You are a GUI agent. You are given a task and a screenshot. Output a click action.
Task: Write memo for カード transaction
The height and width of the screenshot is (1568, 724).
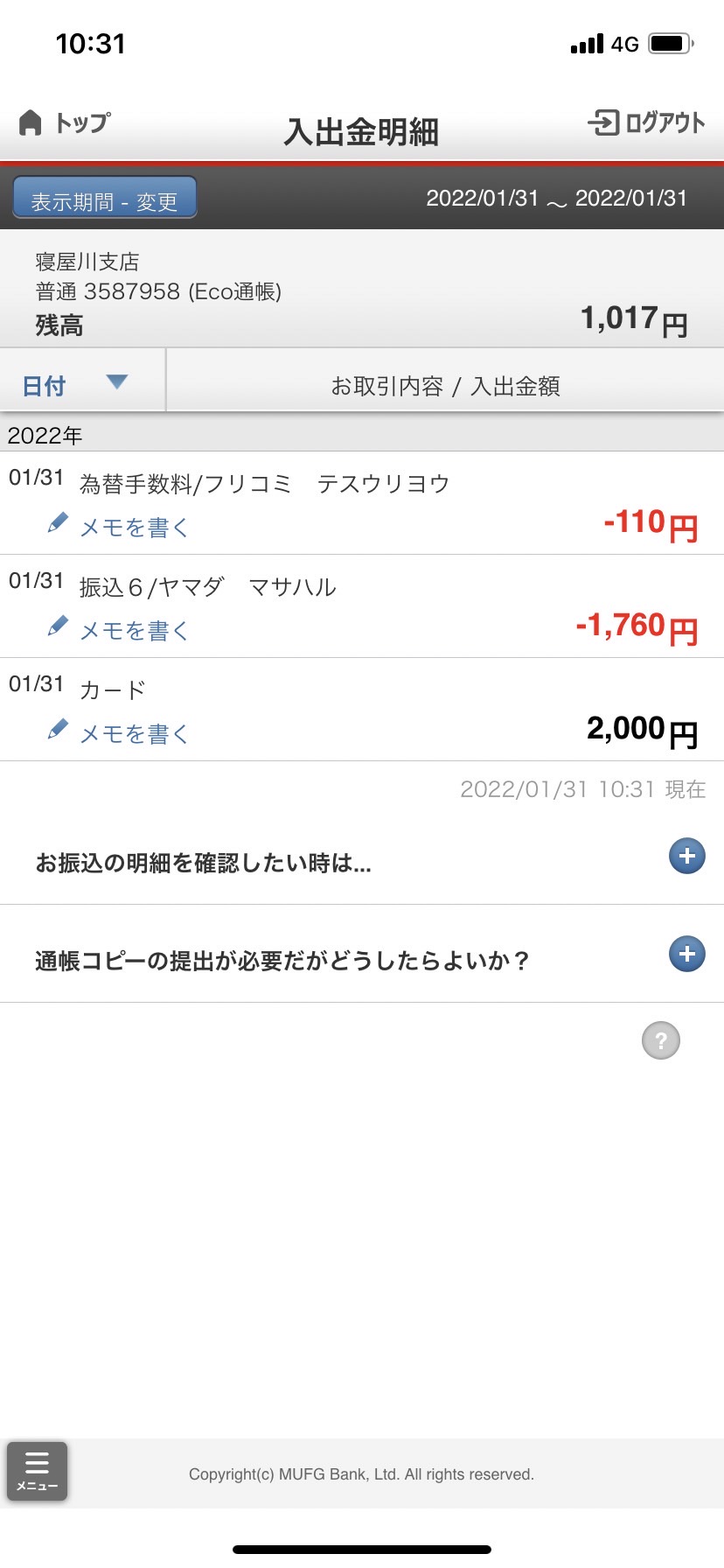[118, 733]
